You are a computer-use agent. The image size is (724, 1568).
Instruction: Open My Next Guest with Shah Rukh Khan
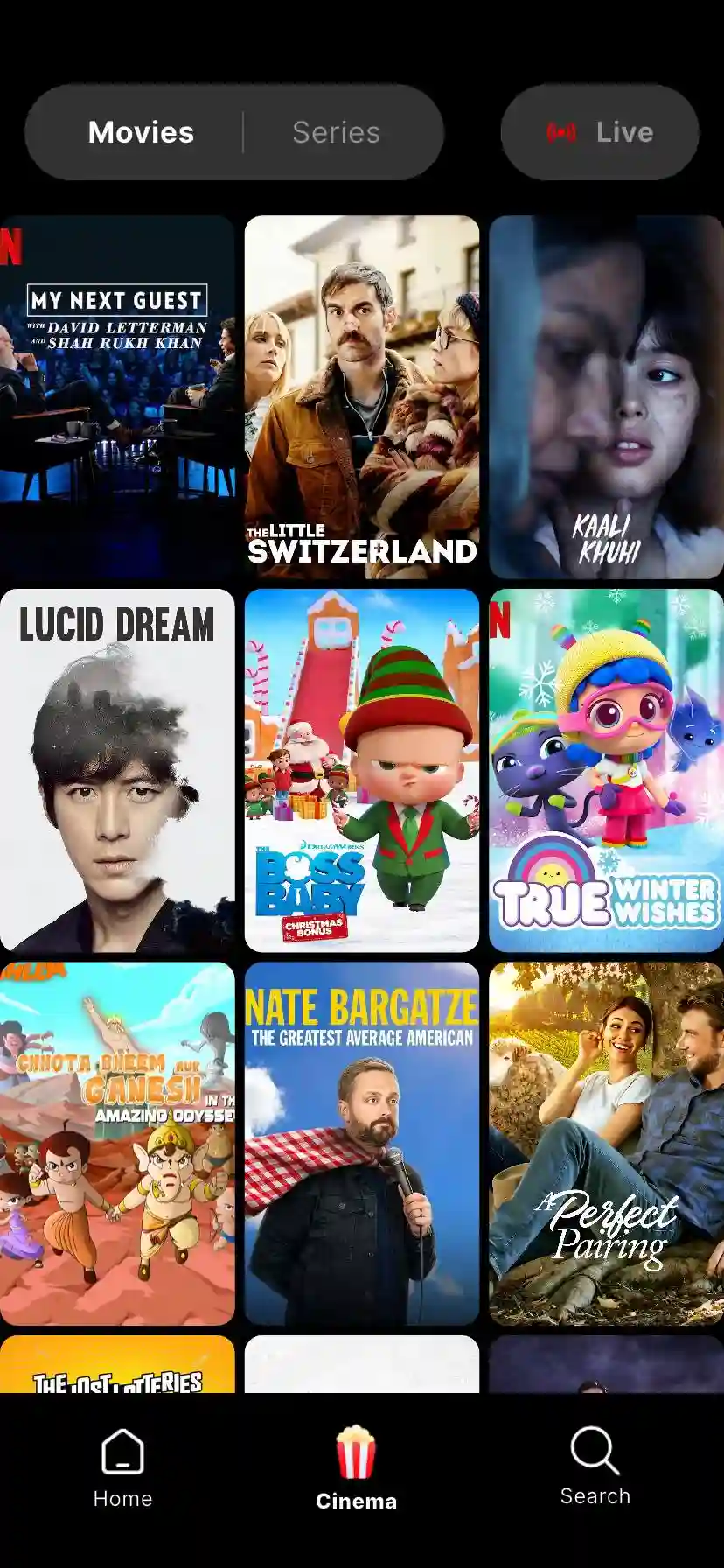[x=117, y=396]
